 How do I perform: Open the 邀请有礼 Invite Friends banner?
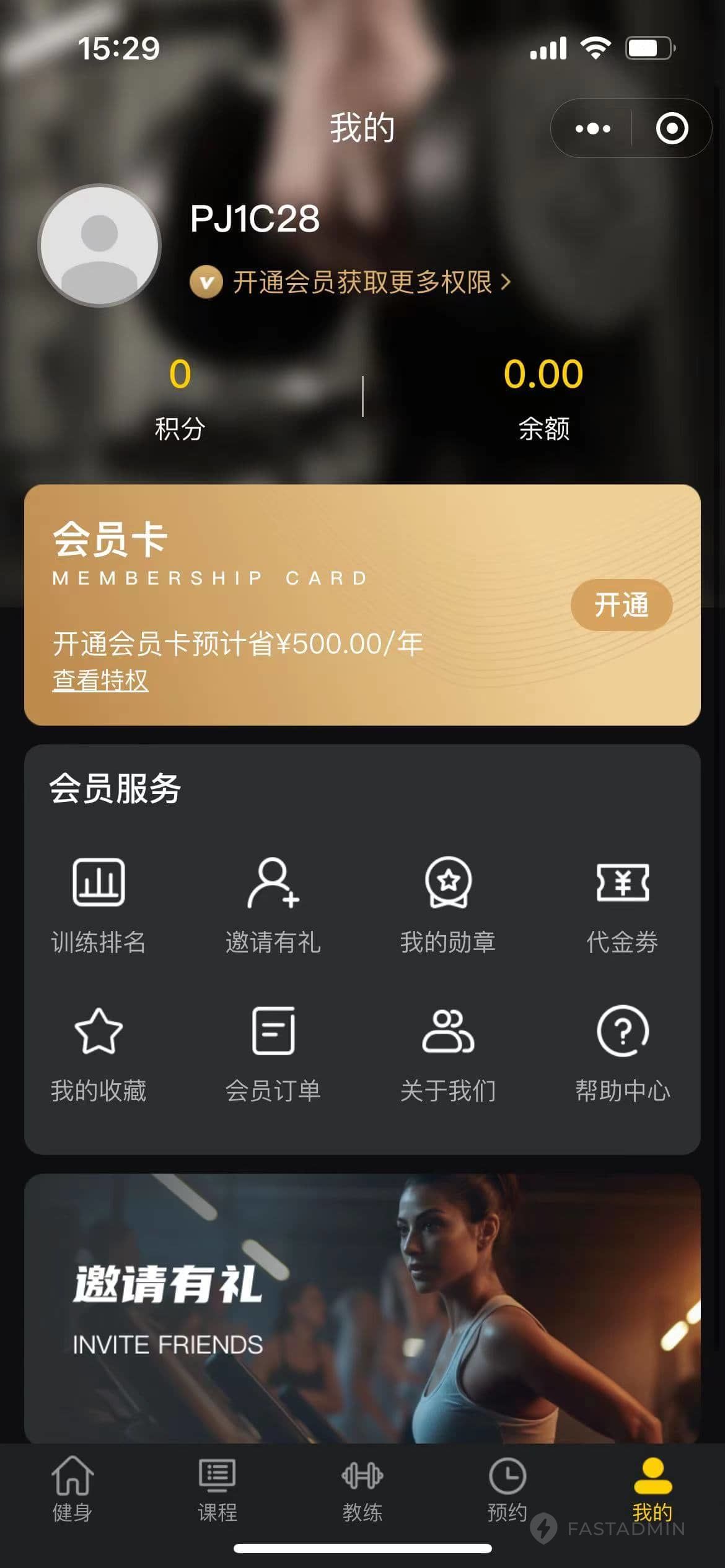(362, 1307)
